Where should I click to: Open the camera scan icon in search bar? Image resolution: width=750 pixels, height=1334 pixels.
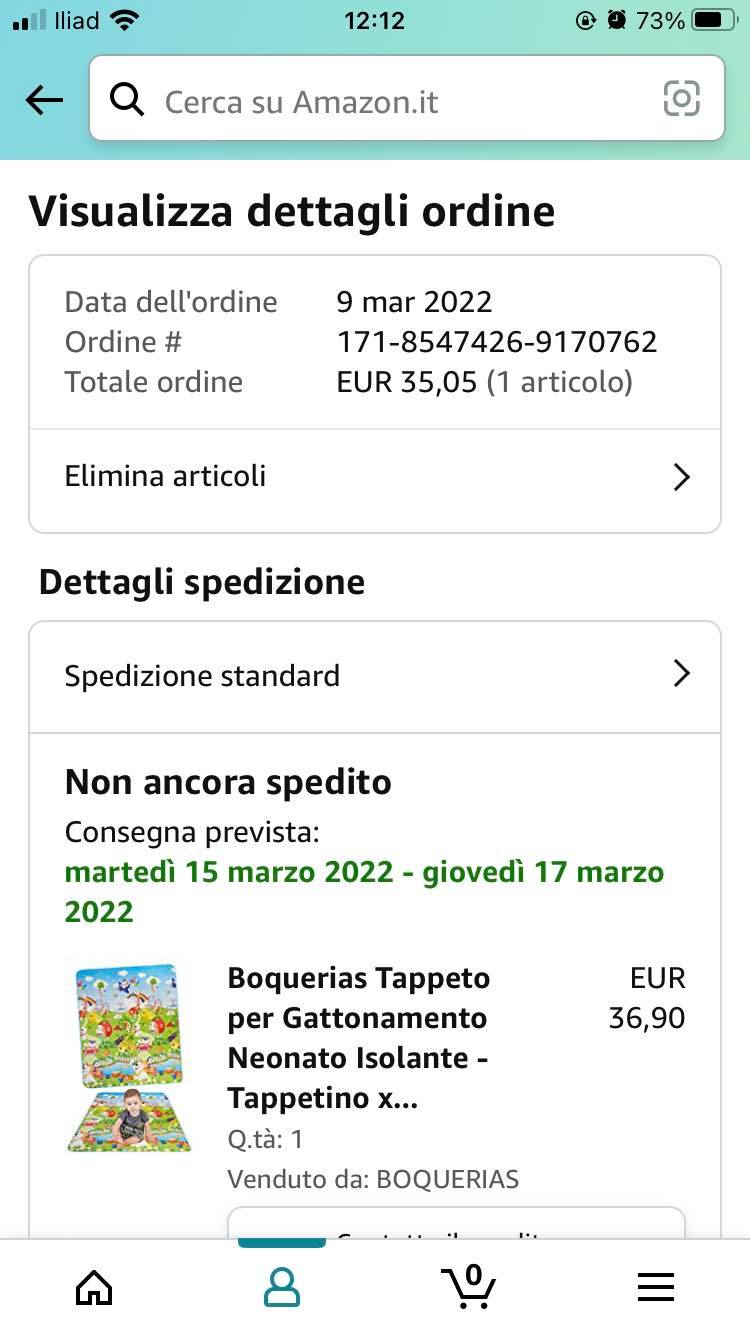click(x=681, y=99)
